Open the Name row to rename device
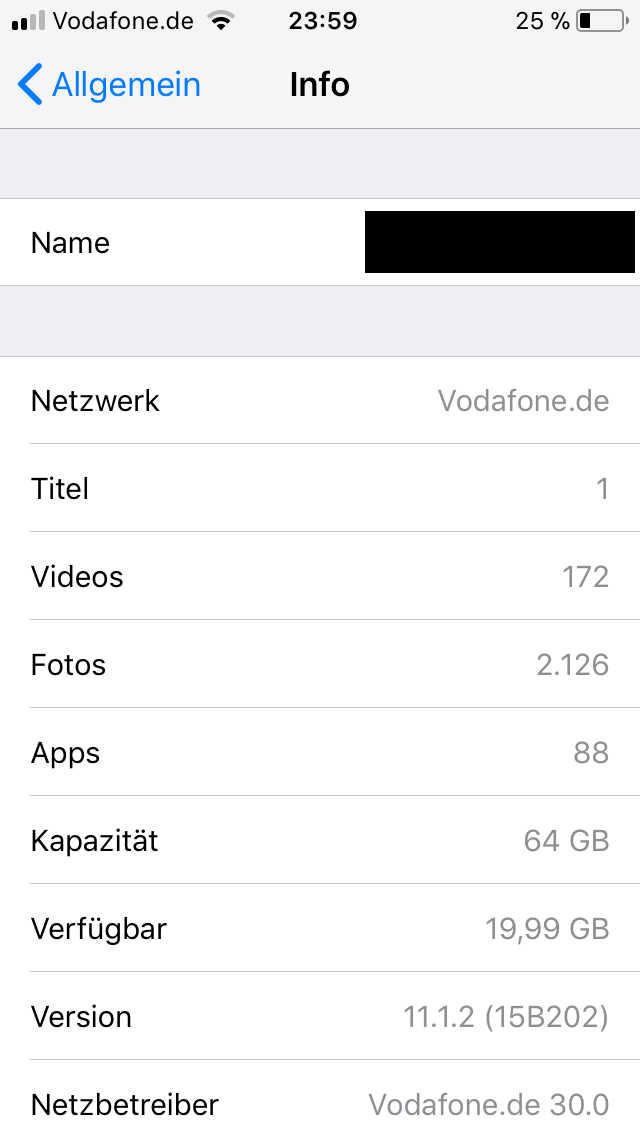Screen dimensions: 640x1136 click(320, 242)
